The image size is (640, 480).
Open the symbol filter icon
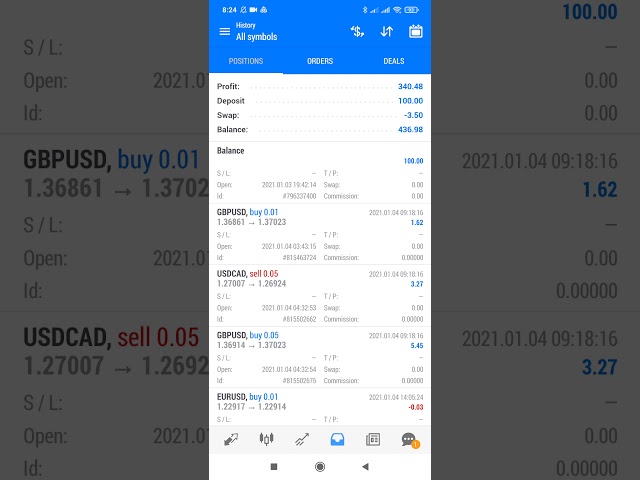pyautogui.click(x=357, y=31)
